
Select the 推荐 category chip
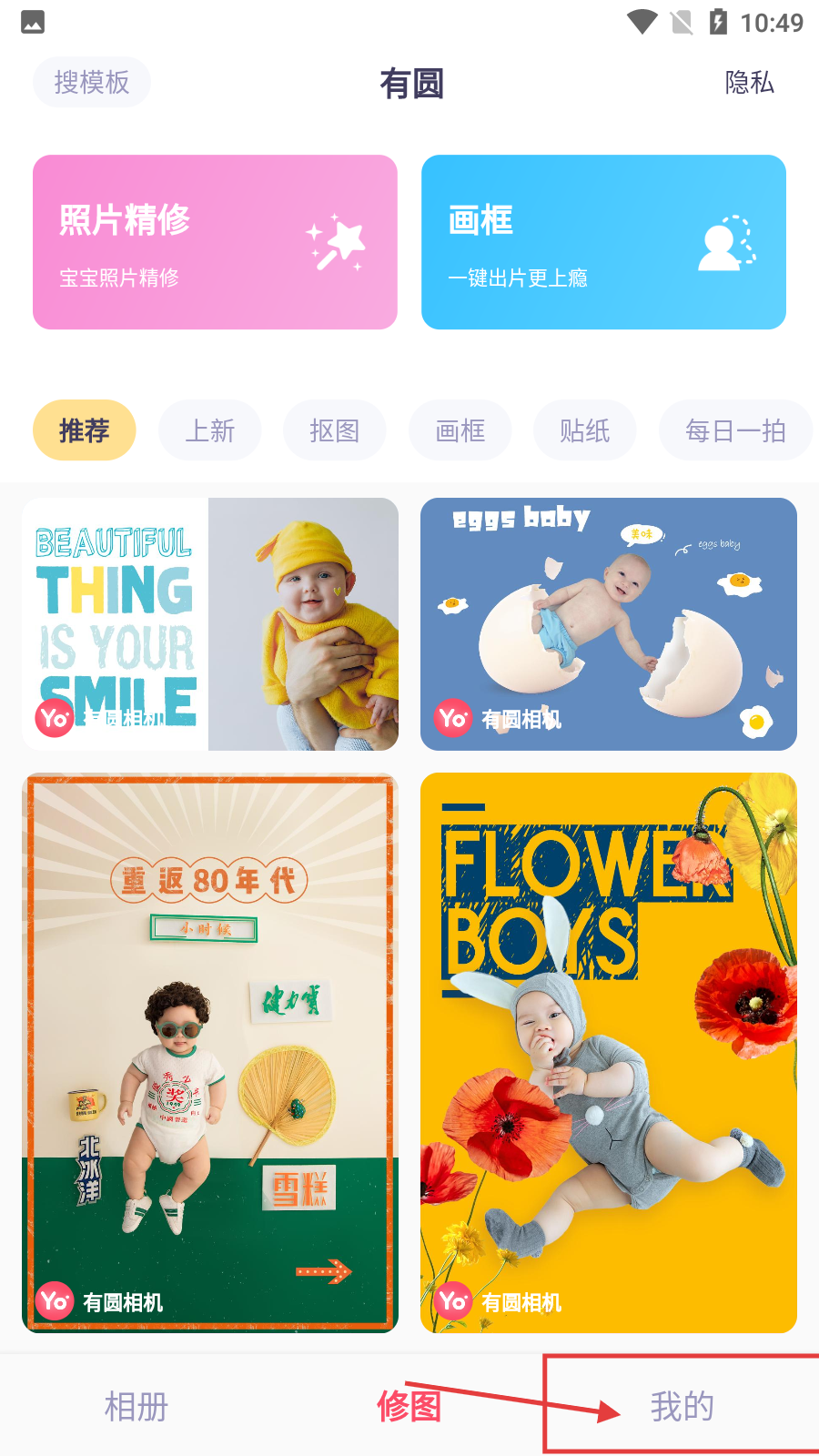85,430
